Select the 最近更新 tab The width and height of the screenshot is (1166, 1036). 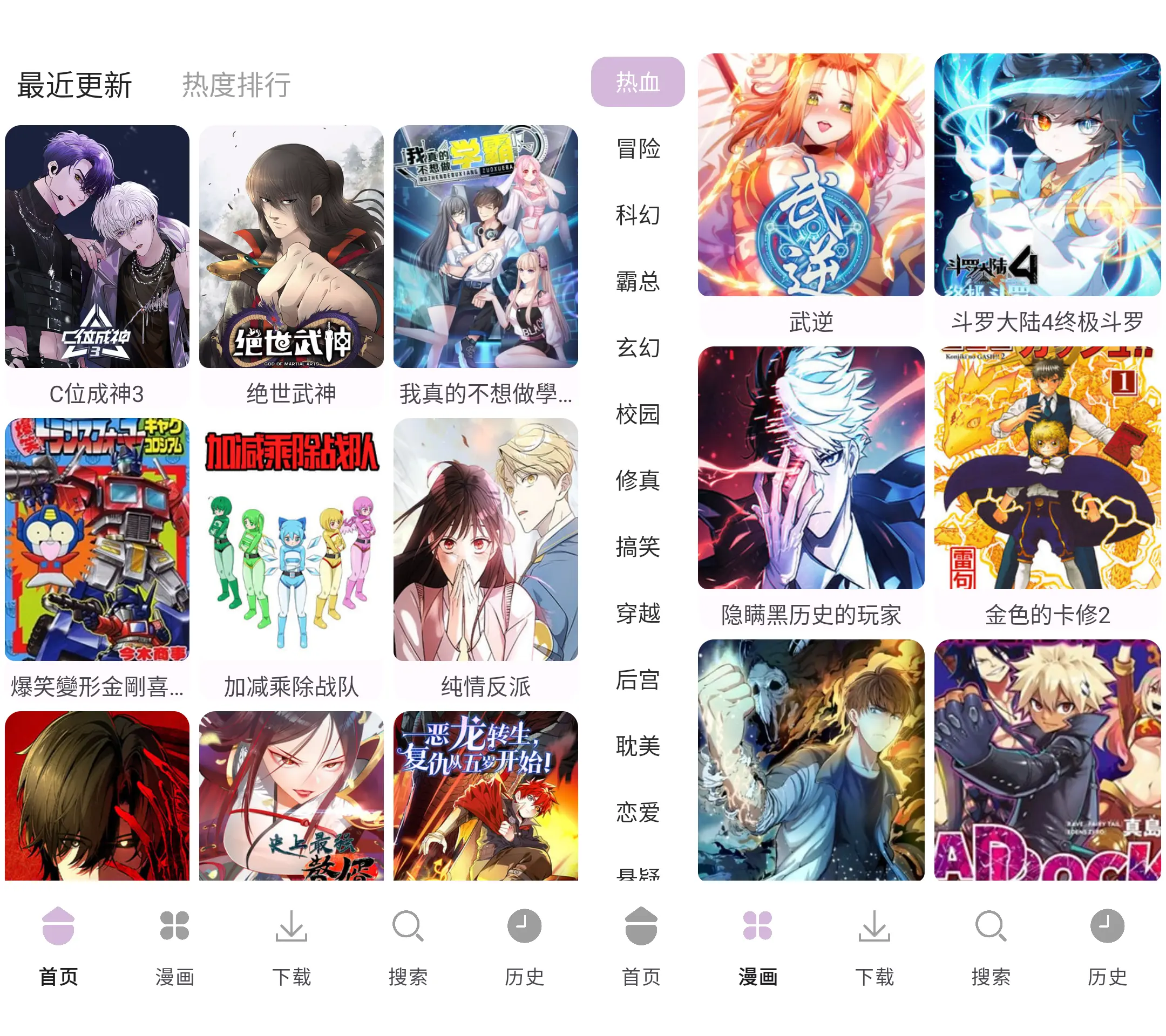(74, 85)
